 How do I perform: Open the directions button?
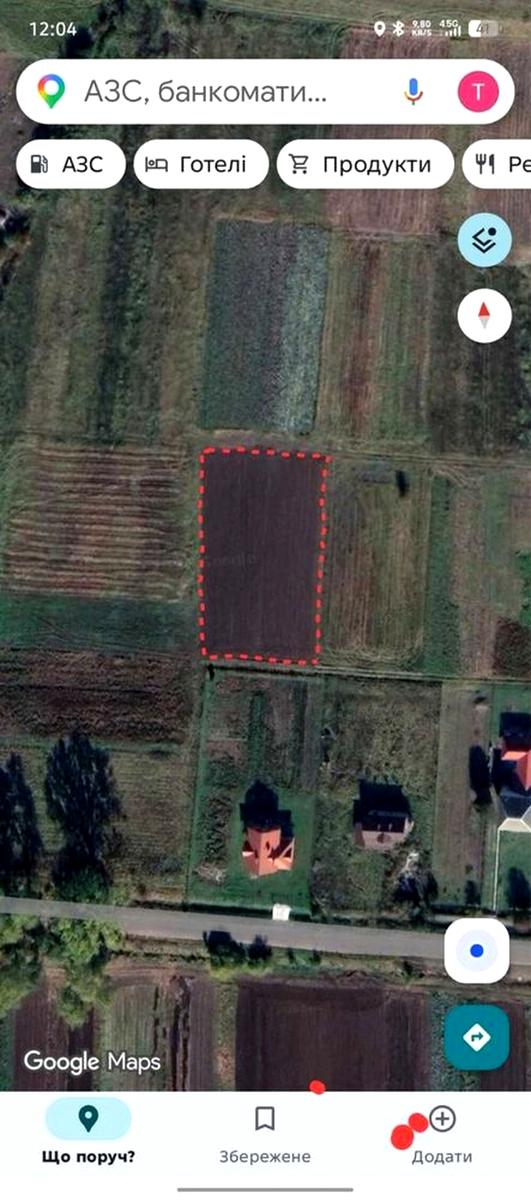477,1037
